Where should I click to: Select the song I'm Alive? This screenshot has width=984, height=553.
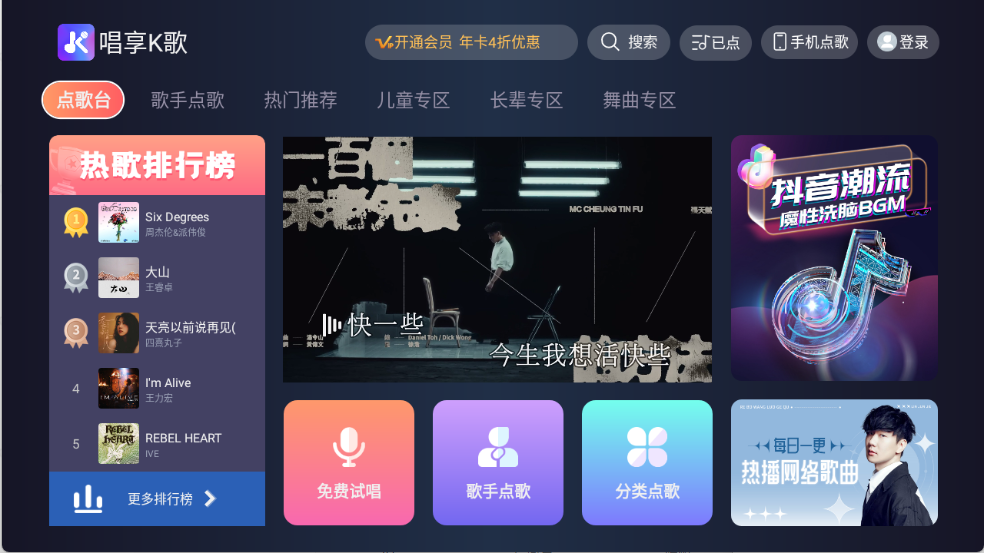pyautogui.click(x=157, y=389)
